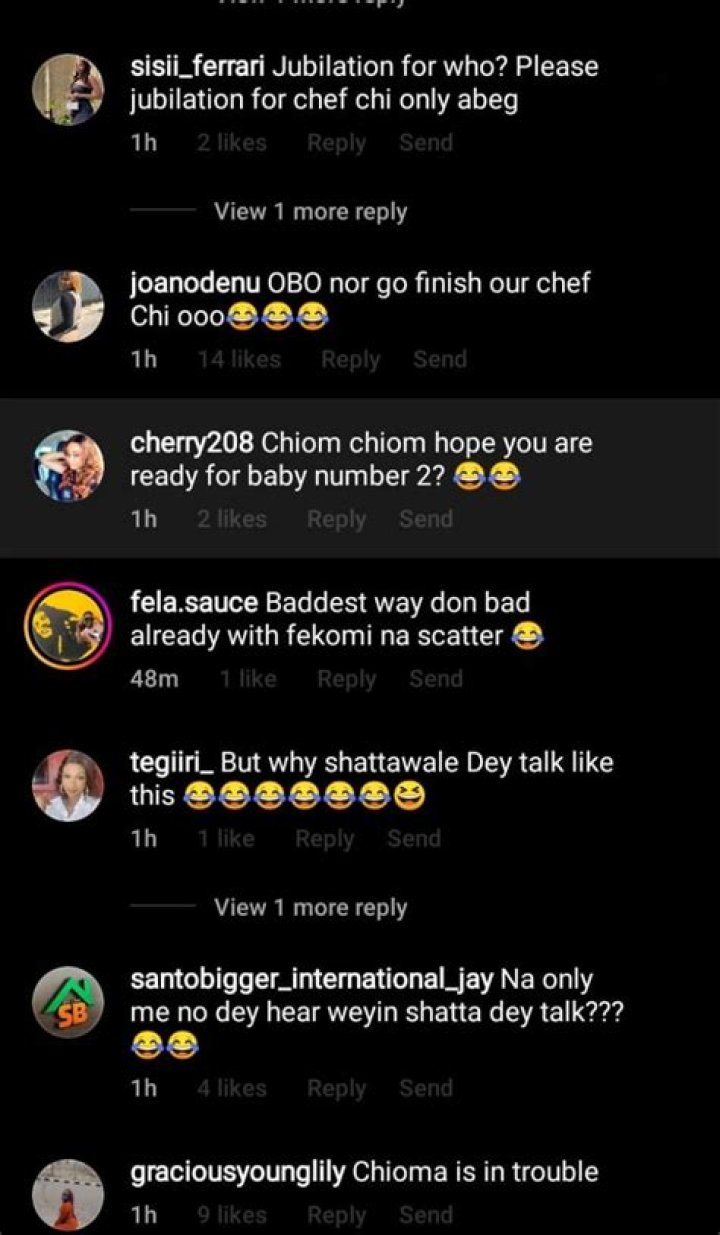The height and width of the screenshot is (1235, 720).
Task: Reply to cherry208's comment
Action: (336, 519)
